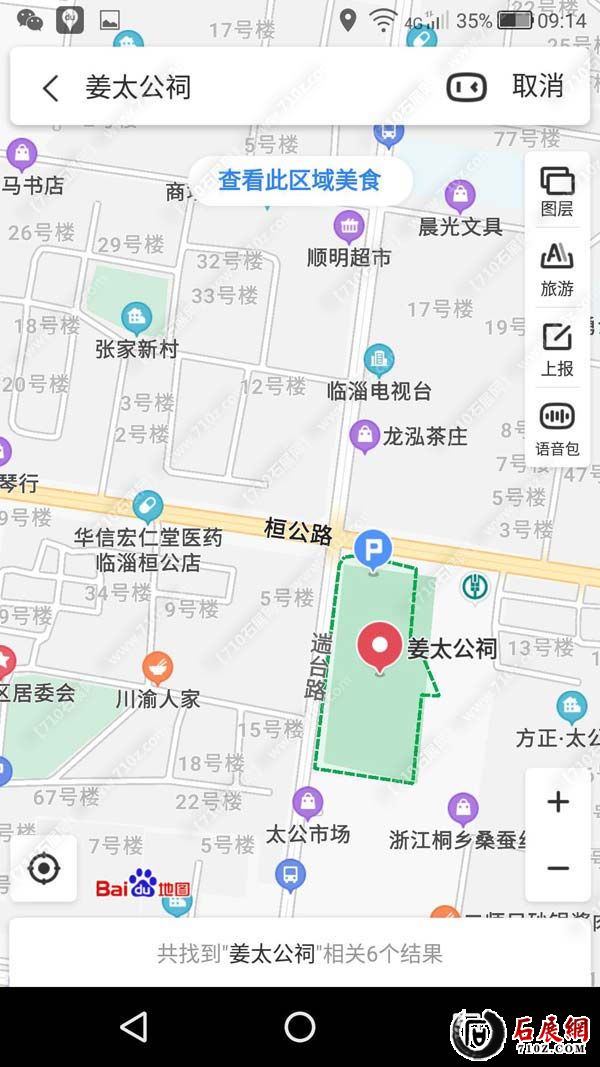Open the 语音包 voice pack option

tap(557, 429)
